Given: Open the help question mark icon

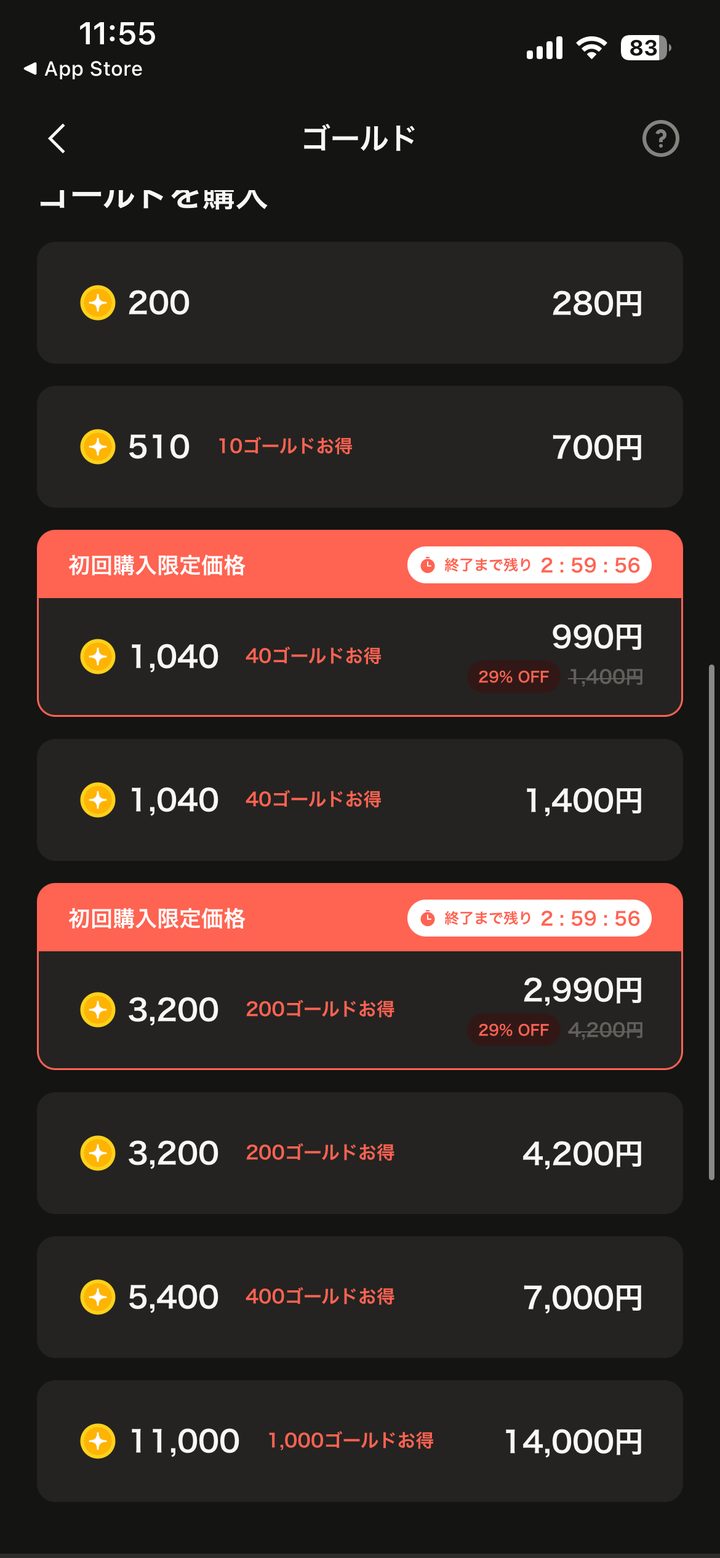Looking at the screenshot, I should pos(660,139).
